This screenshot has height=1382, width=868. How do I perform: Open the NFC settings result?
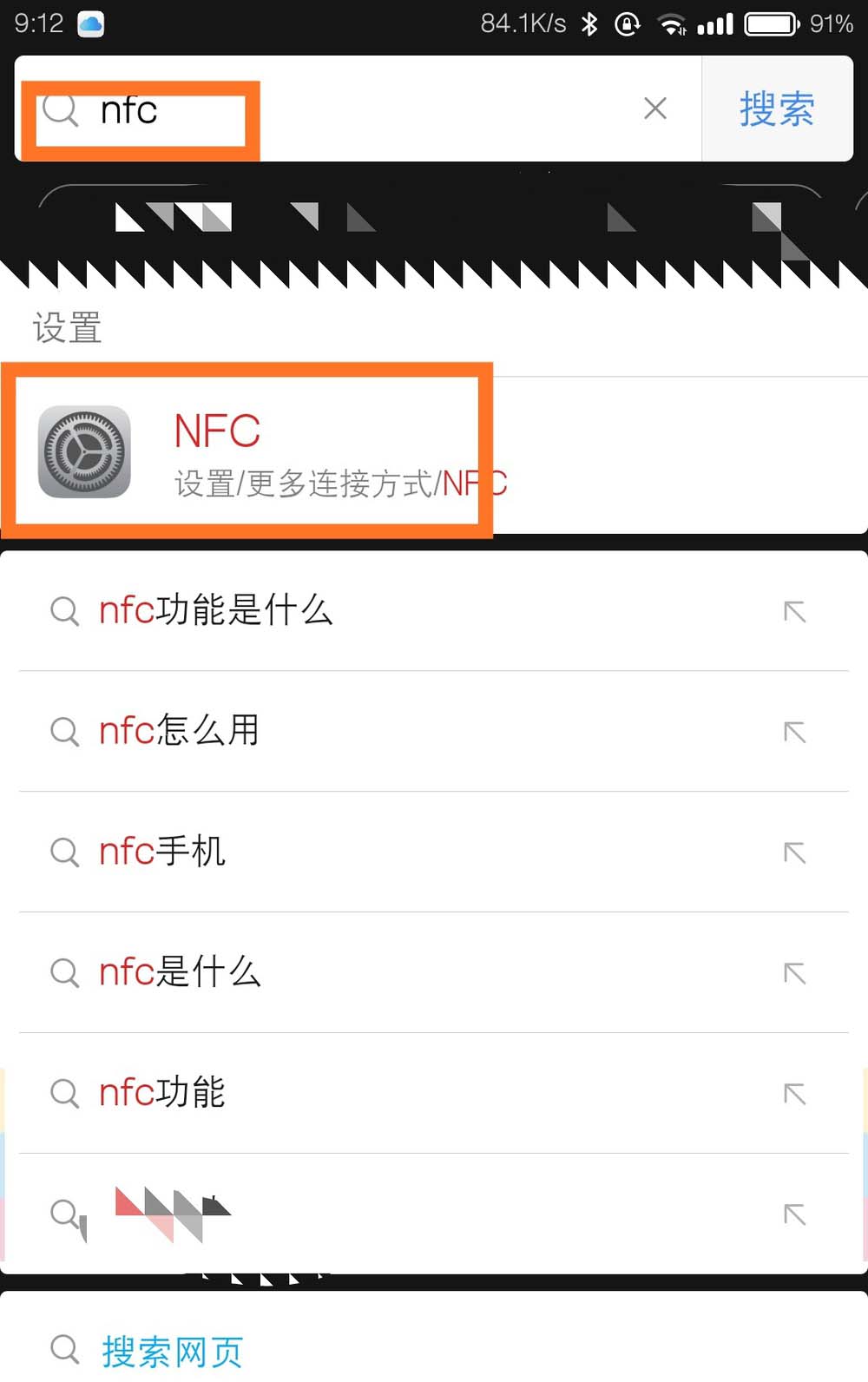point(260,454)
